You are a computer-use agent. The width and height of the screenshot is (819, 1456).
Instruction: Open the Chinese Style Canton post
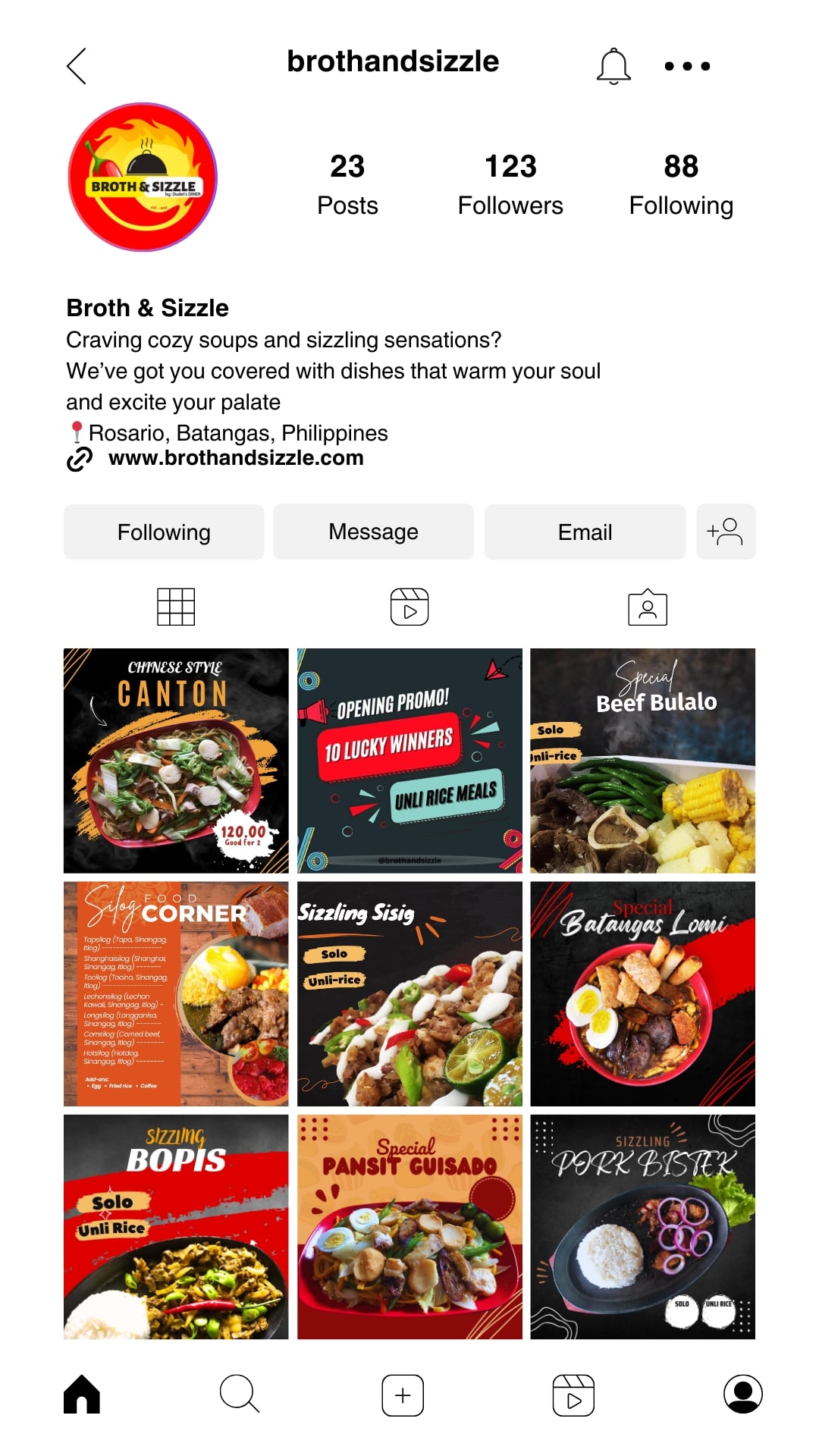176,761
